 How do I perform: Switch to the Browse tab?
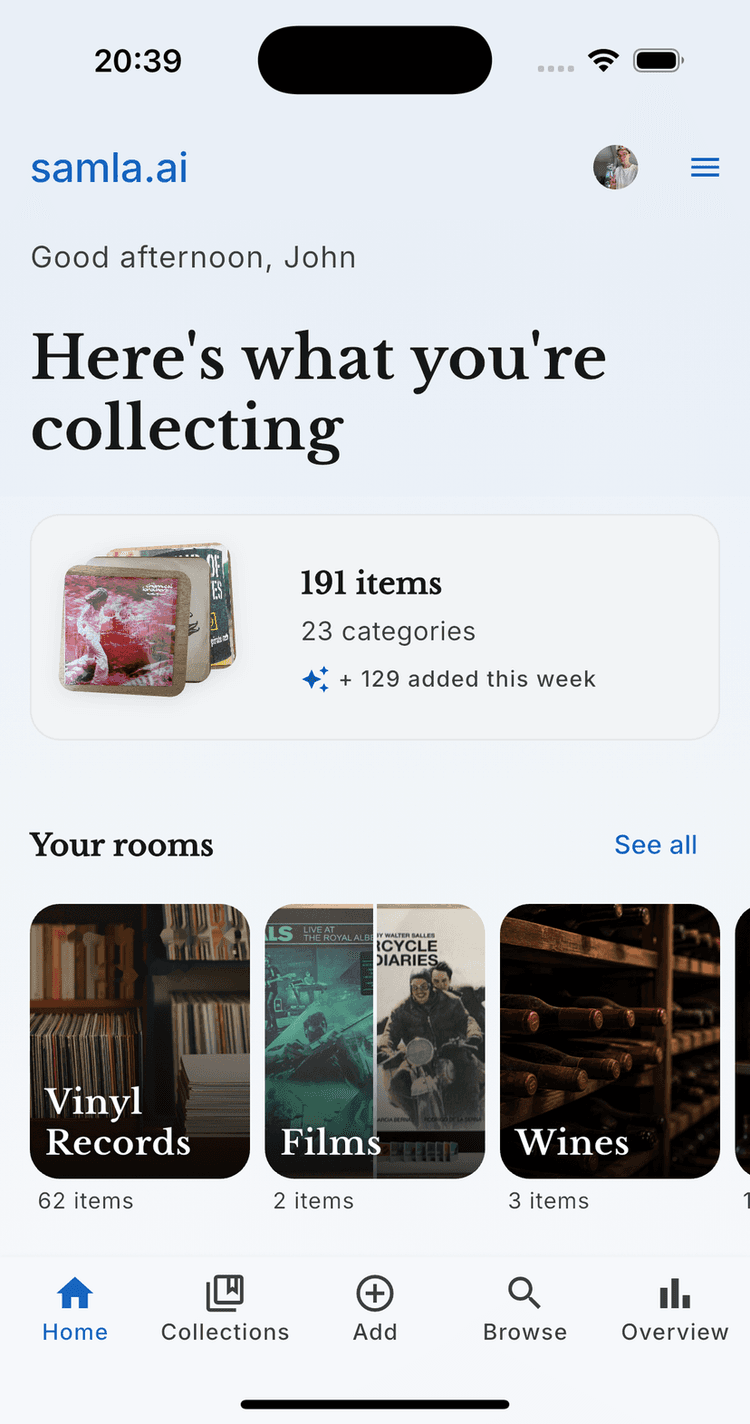click(525, 1310)
